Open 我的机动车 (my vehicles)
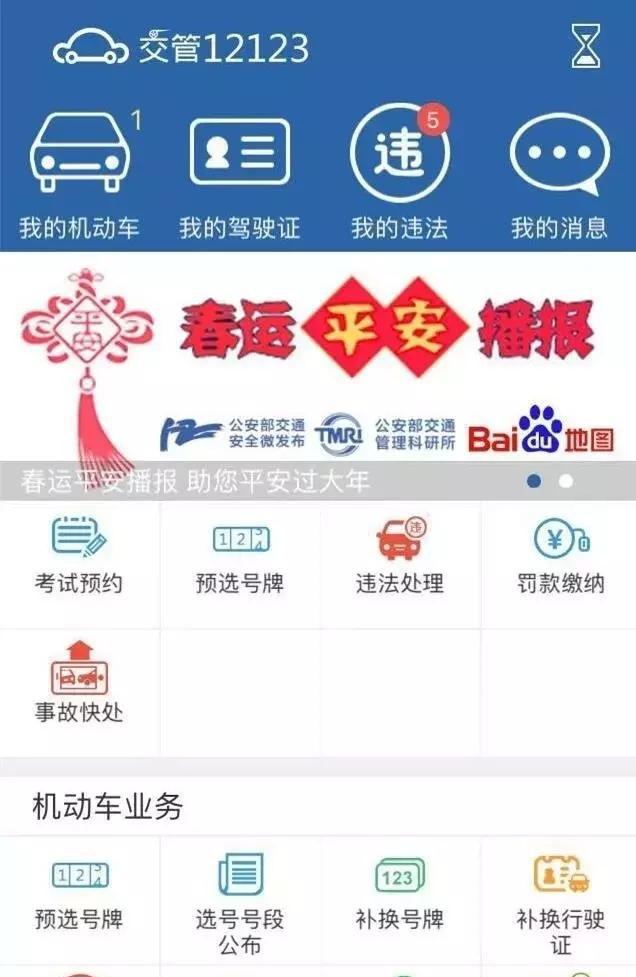636x977 pixels. (x=80, y=176)
